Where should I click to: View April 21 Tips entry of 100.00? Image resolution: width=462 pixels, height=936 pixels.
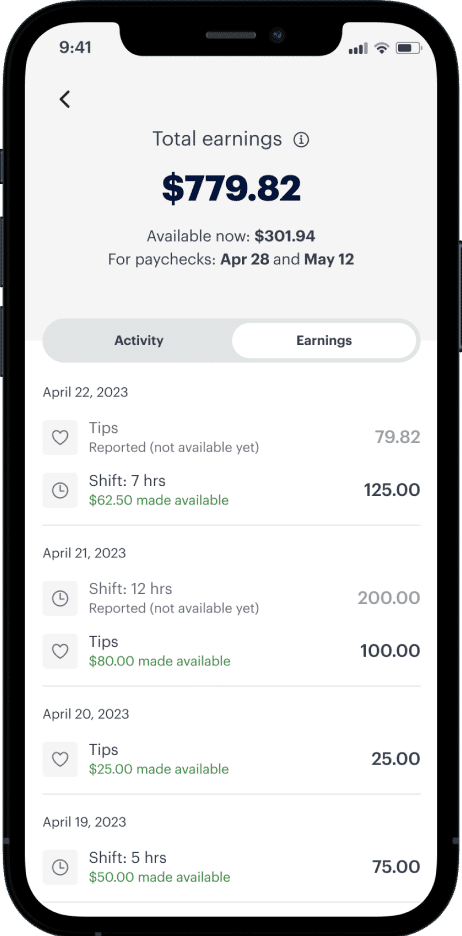point(232,651)
